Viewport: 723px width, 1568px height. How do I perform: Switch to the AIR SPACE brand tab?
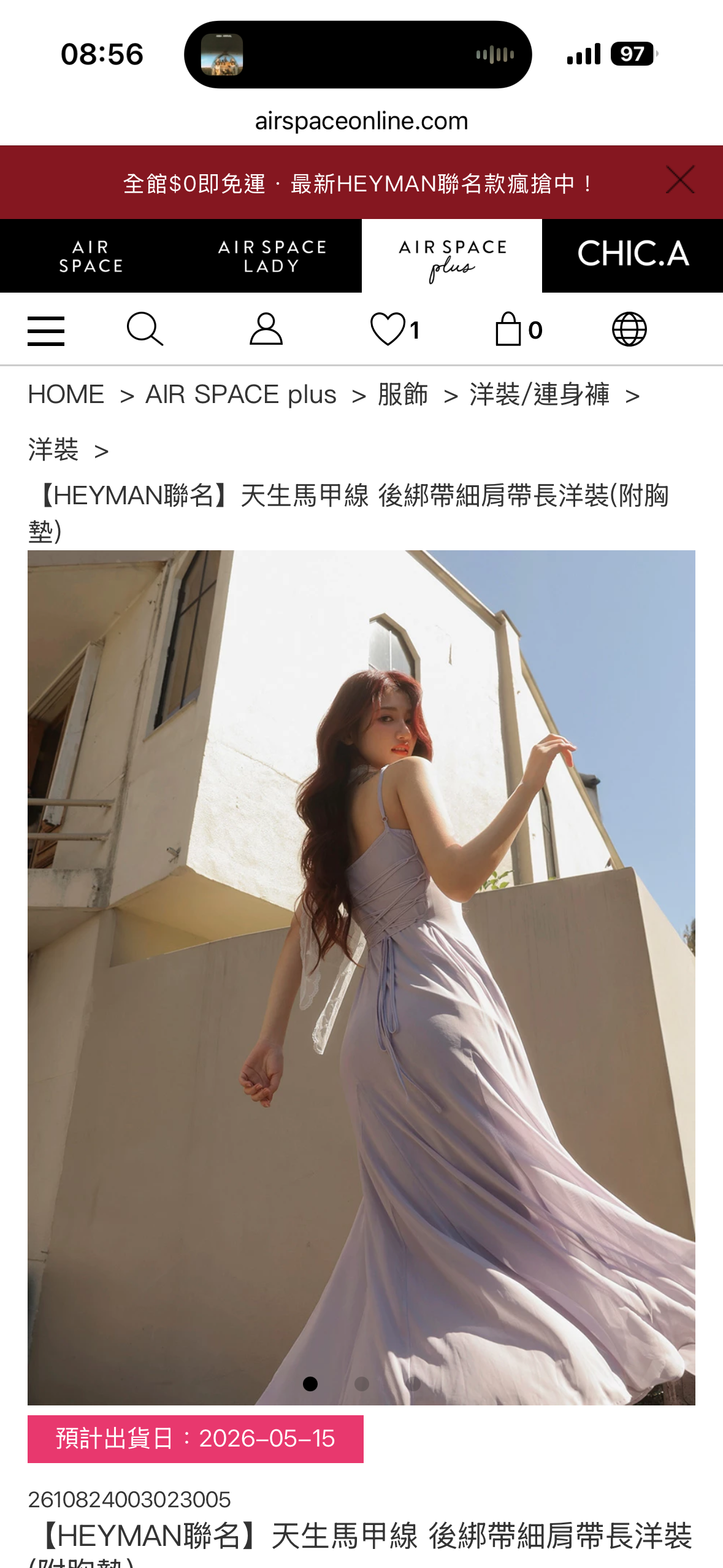coord(91,256)
